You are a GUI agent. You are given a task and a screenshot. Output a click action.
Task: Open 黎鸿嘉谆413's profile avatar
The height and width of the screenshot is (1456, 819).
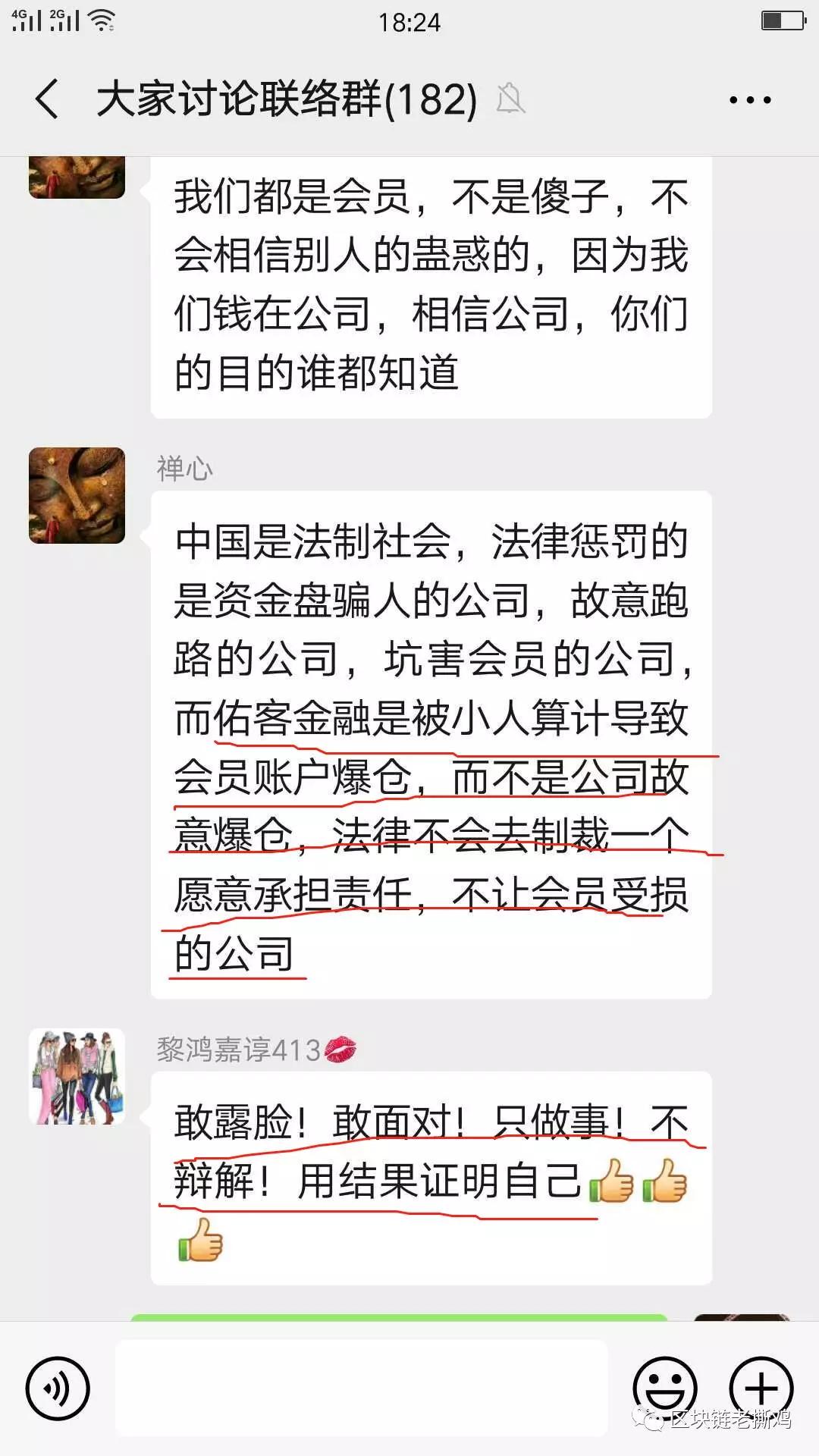77,1076
